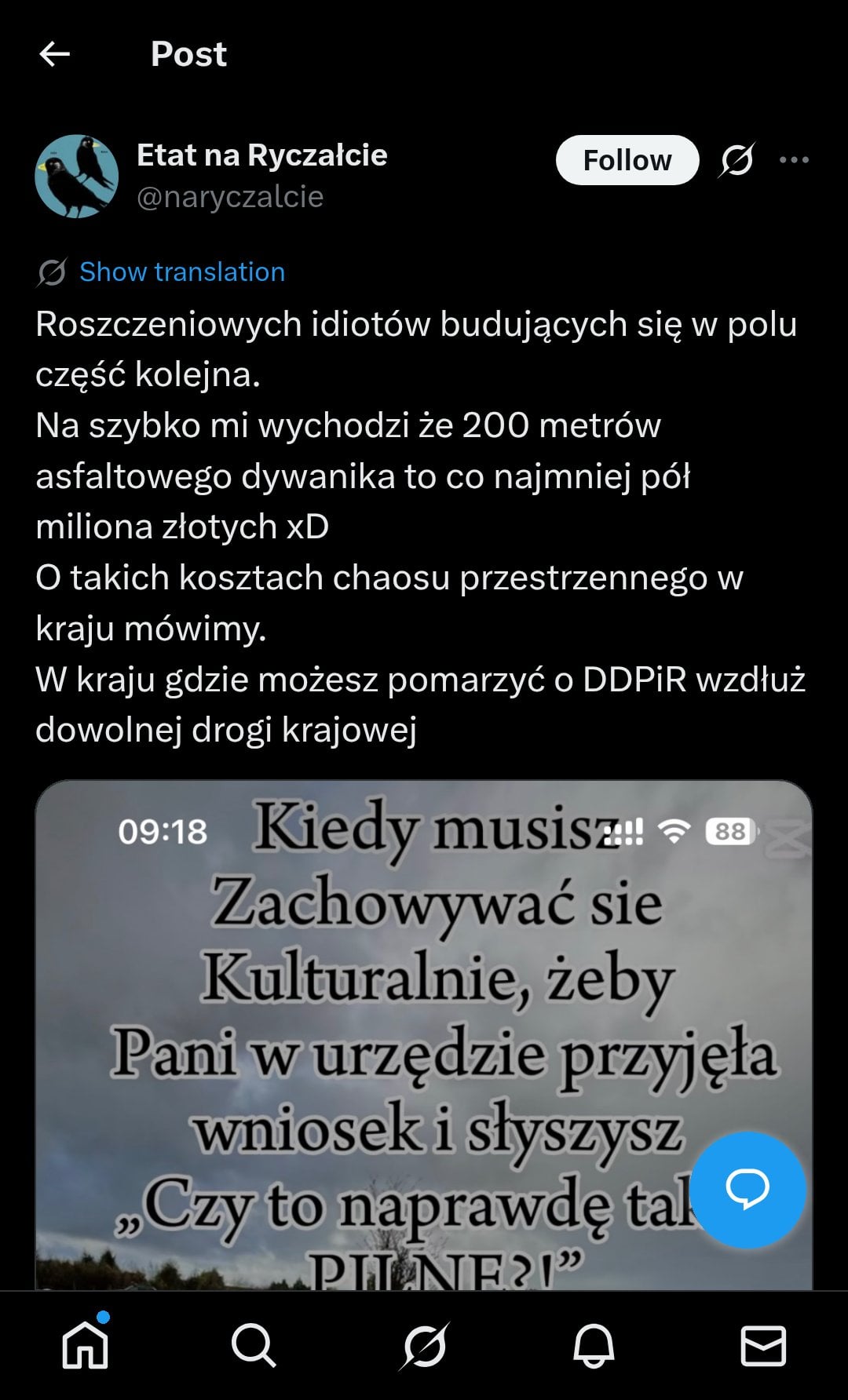Switch to the Home tab
848x1400 pixels.
[x=85, y=1345]
